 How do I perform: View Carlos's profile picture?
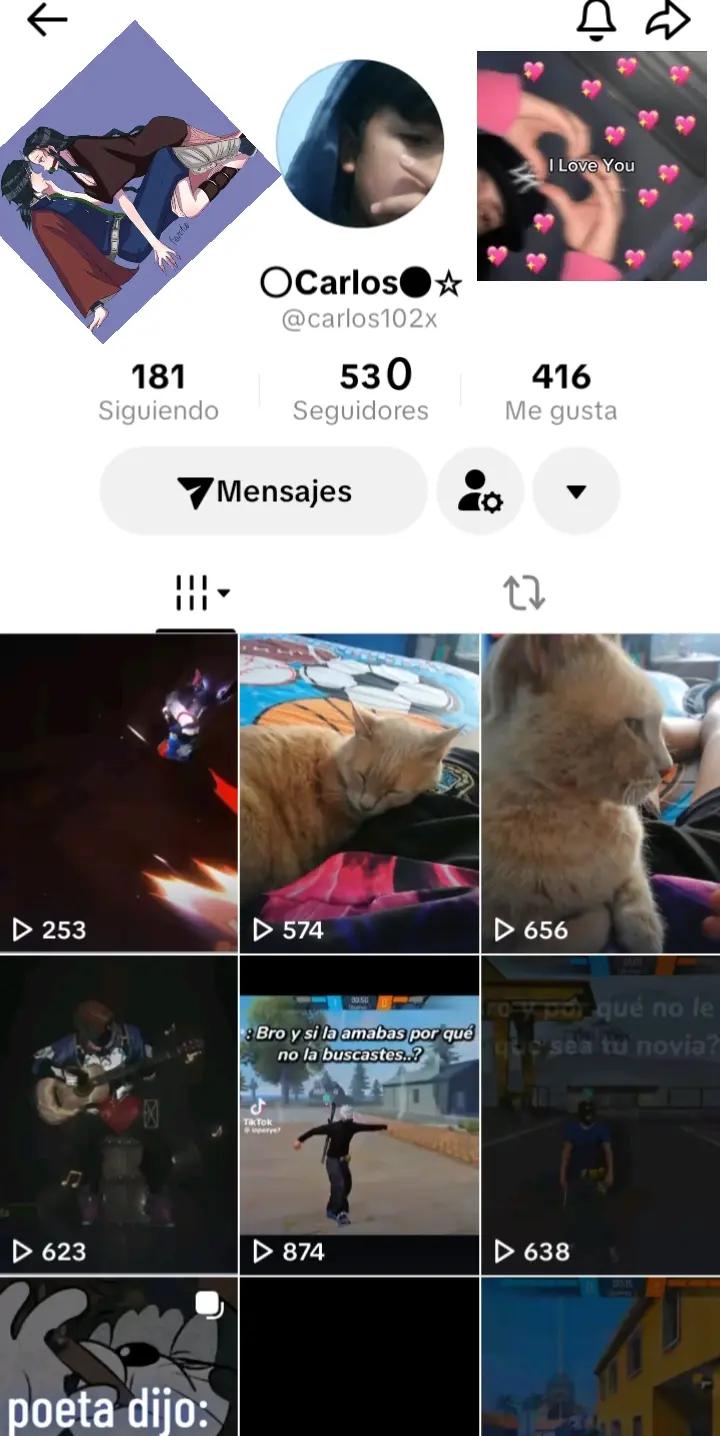point(360,143)
